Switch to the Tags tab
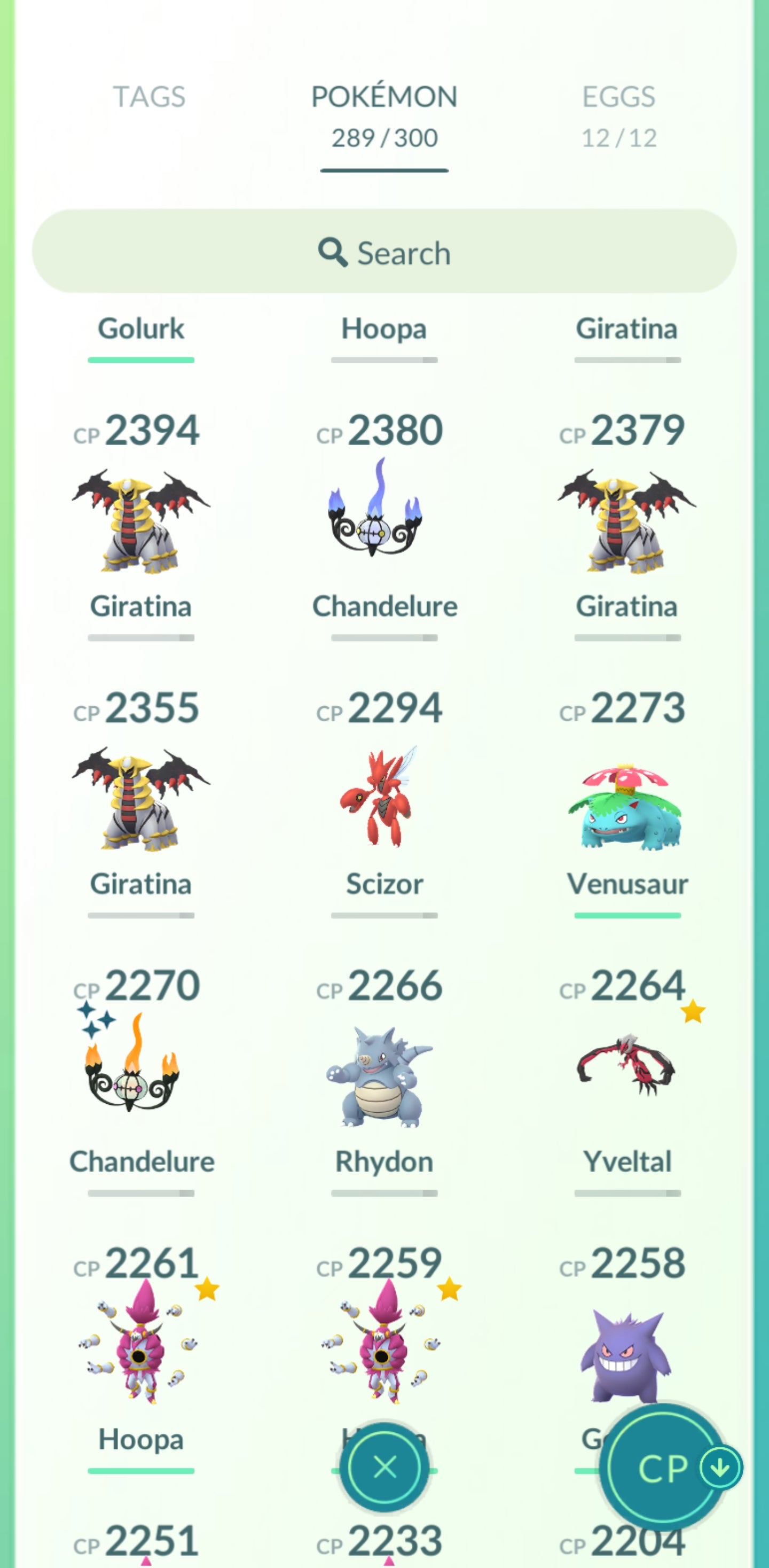The height and width of the screenshot is (1568, 769). coord(149,97)
